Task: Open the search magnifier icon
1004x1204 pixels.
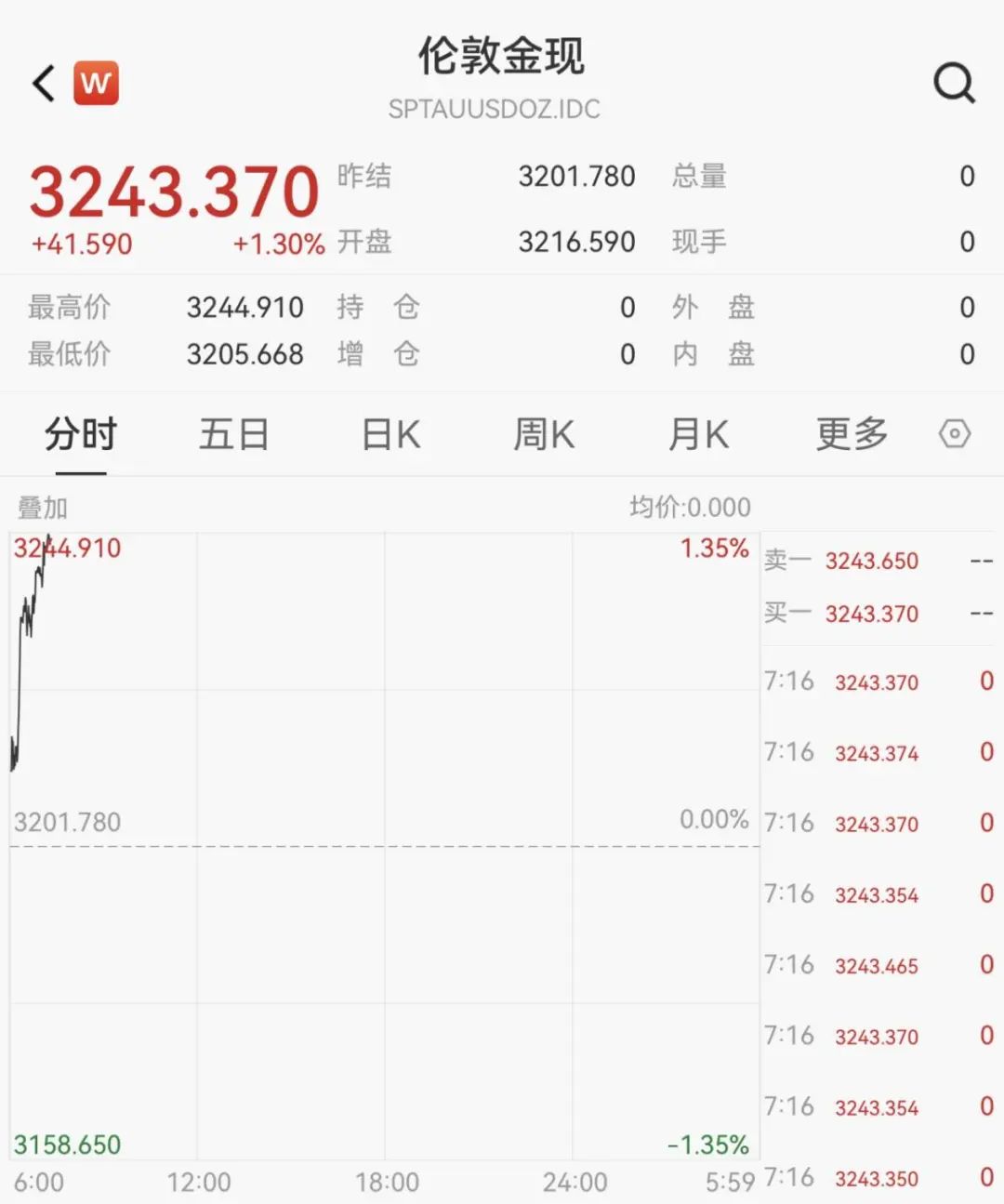Action: pyautogui.click(x=954, y=82)
